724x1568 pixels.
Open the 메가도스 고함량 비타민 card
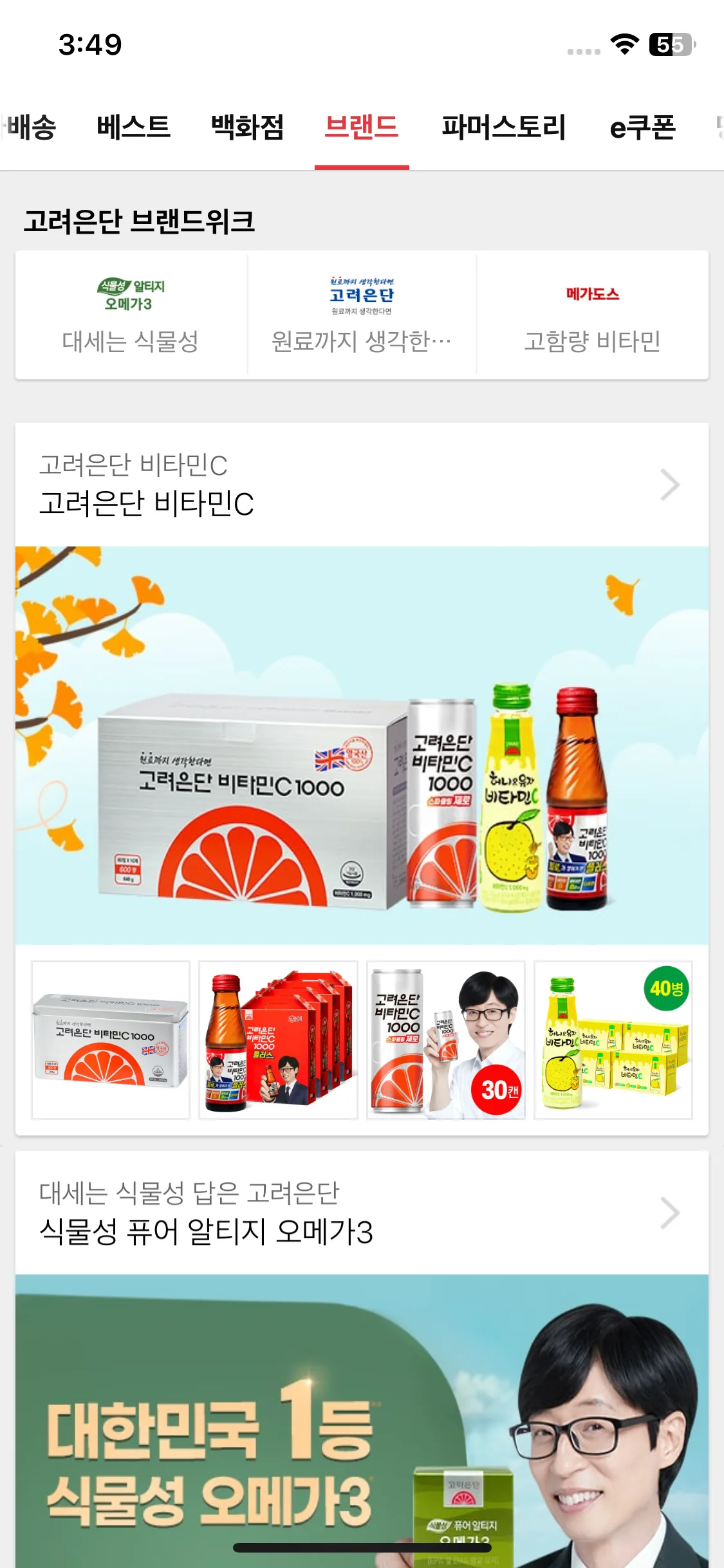[x=593, y=315]
